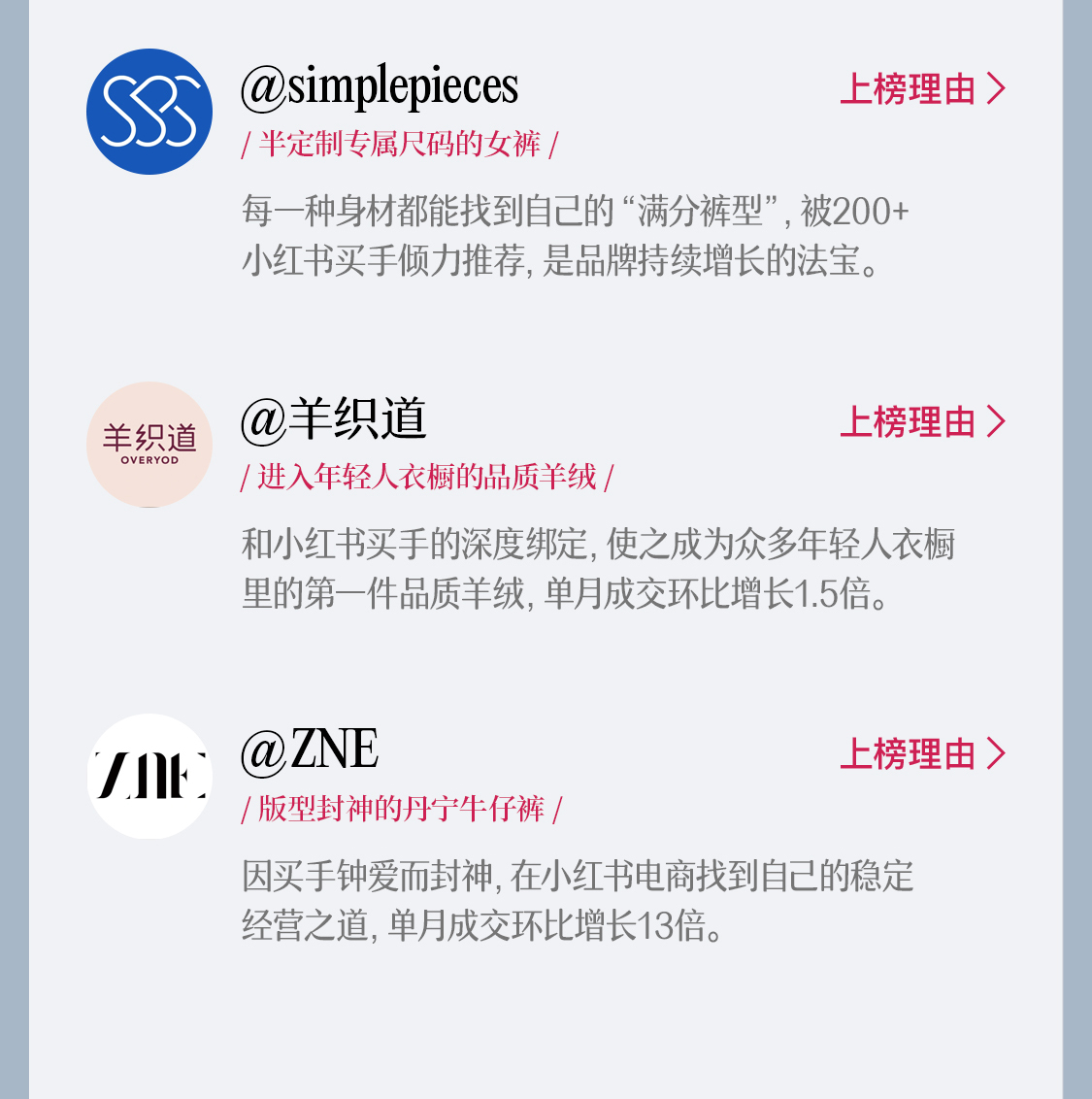Open 上榜理由 for 羊织道
Screen dimensions: 1092x1099
pyautogui.click(x=922, y=422)
